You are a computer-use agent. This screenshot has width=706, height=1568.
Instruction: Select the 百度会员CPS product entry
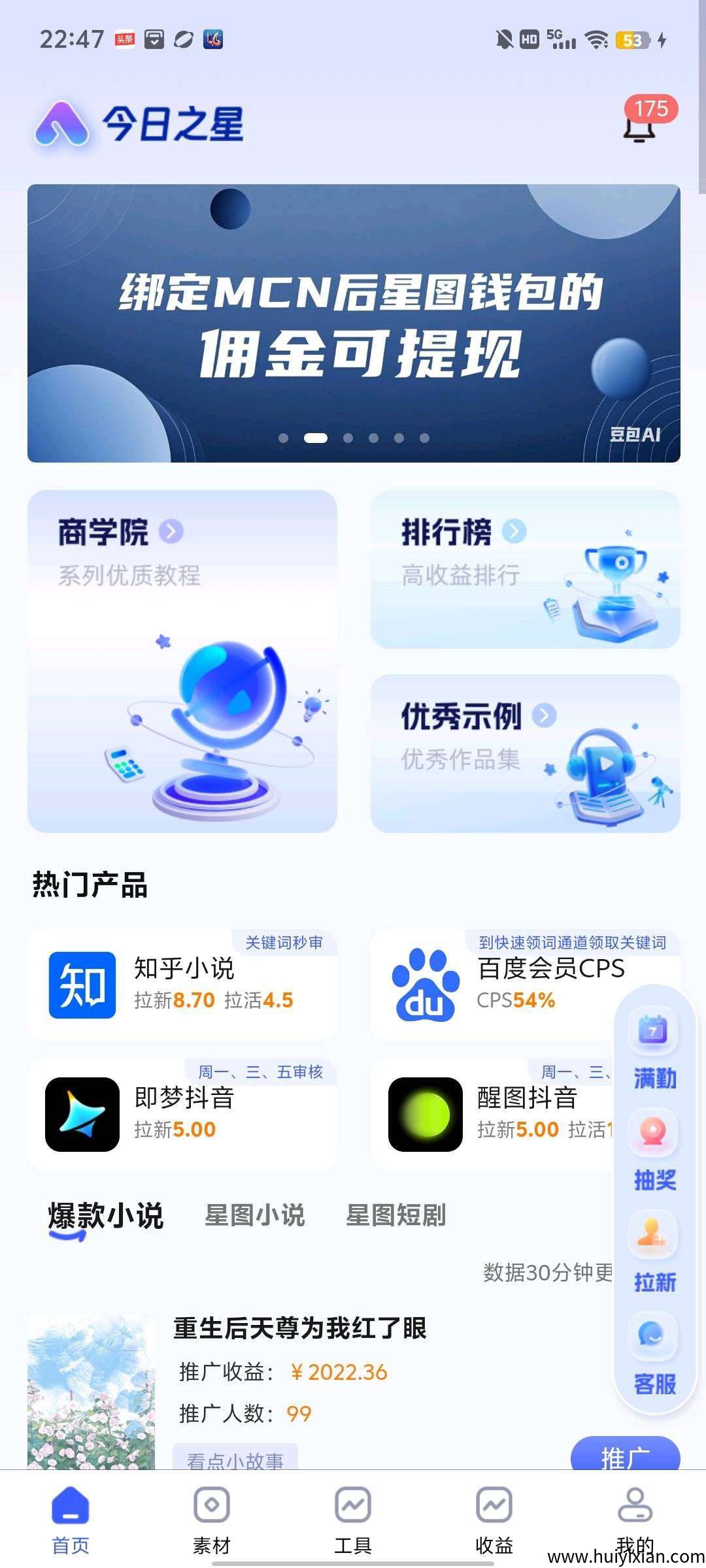(523, 983)
